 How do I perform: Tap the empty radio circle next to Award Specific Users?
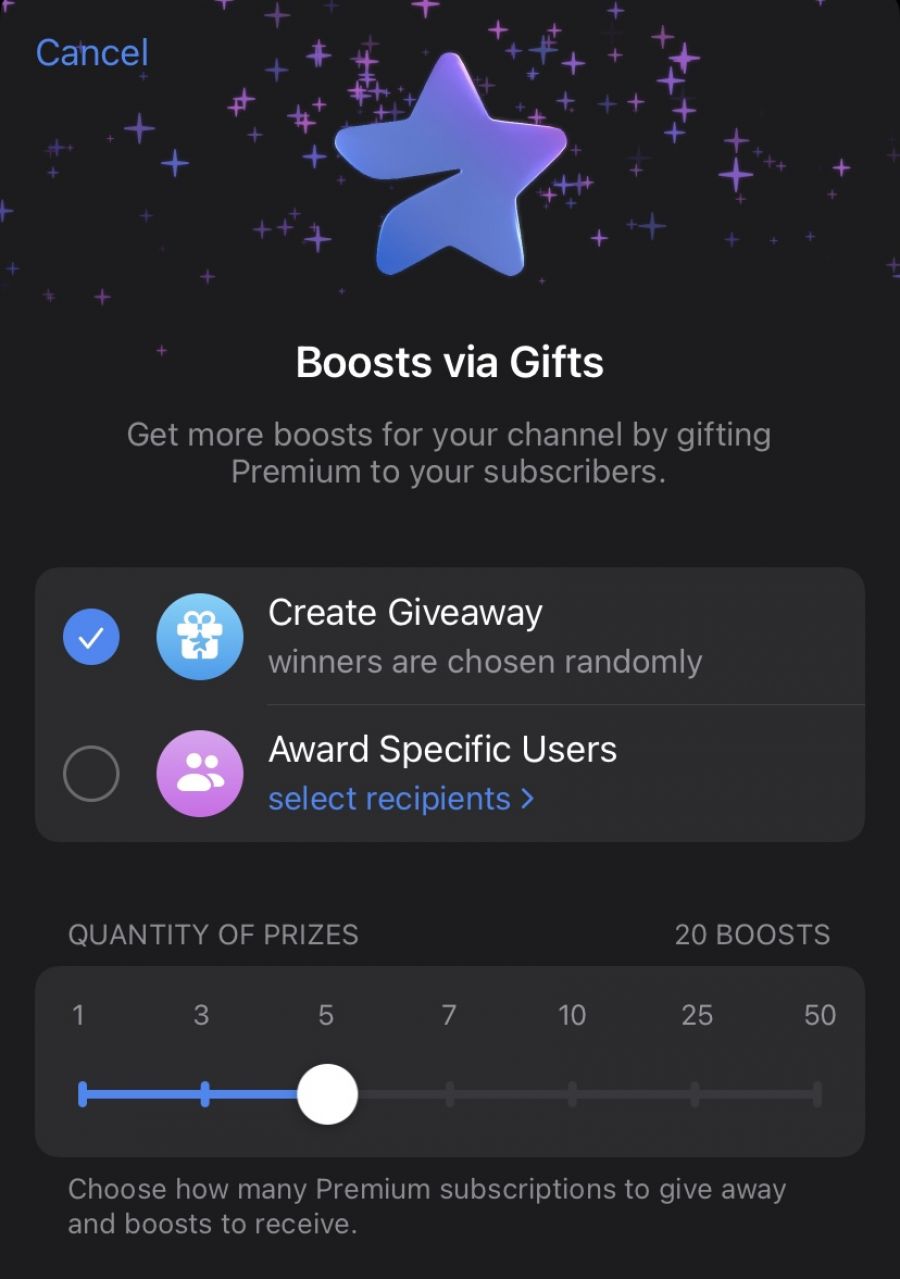pos(91,773)
